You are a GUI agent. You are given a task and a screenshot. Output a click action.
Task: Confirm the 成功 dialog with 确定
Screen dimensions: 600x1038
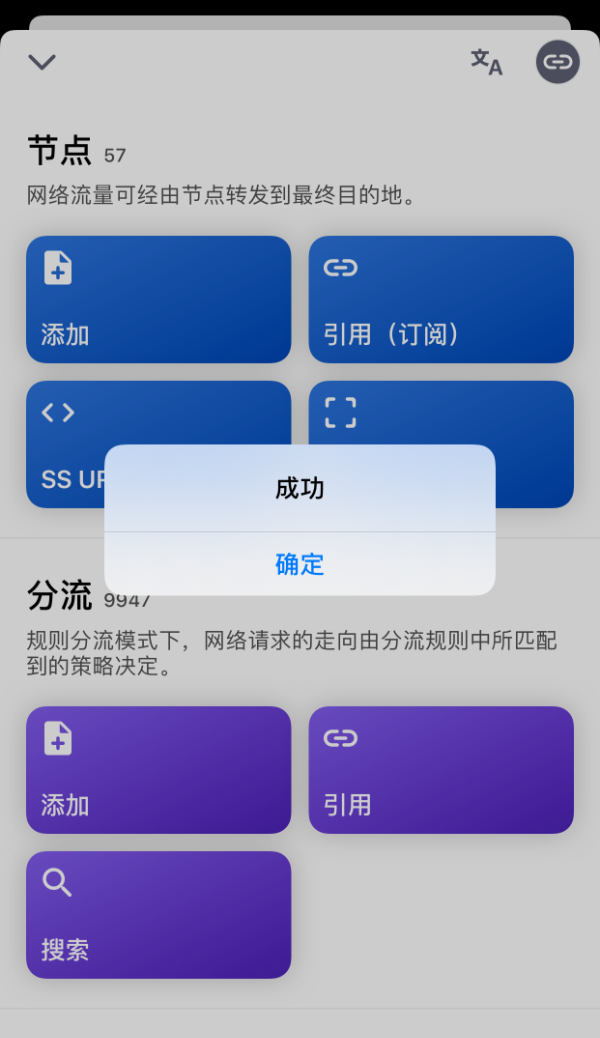(x=300, y=564)
